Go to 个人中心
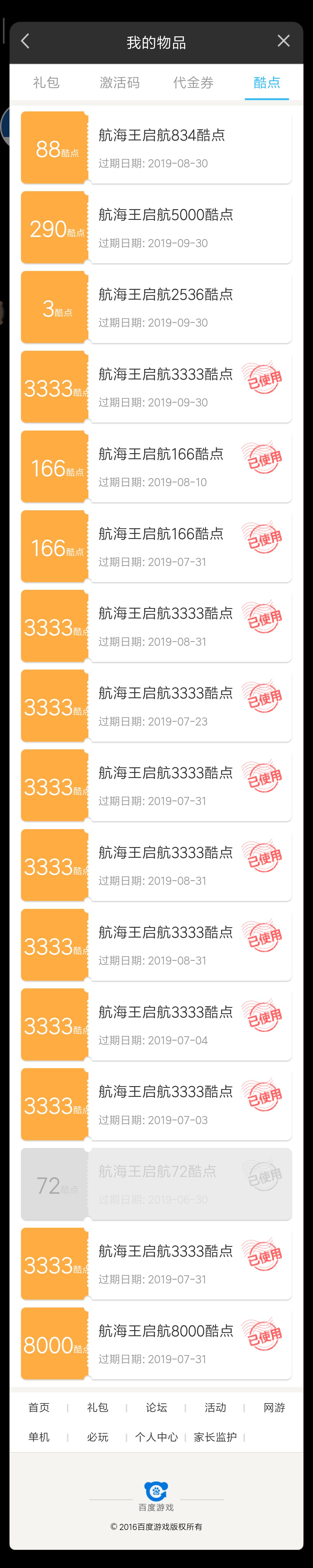This screenshot has width=313, height=1568. (157, 1437)
